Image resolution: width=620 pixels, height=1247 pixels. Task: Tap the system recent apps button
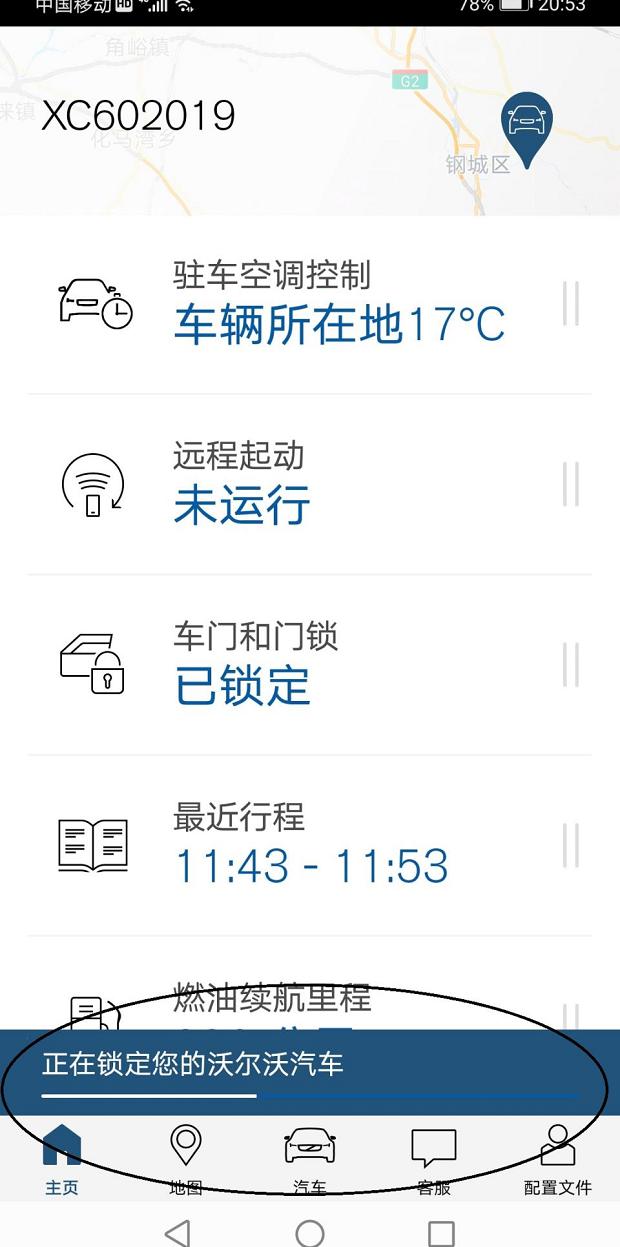441,1232
